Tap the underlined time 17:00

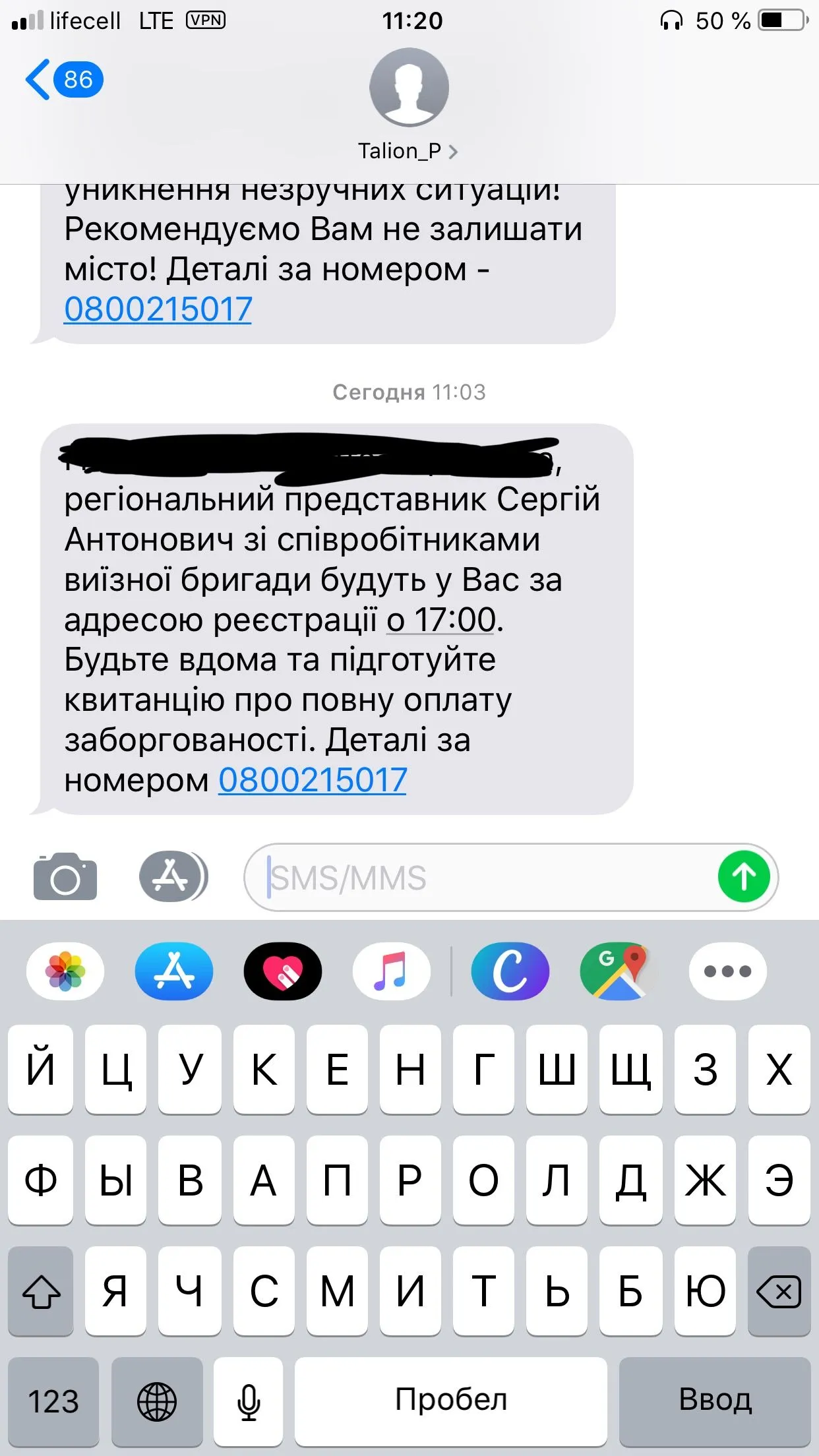(441, 620)
